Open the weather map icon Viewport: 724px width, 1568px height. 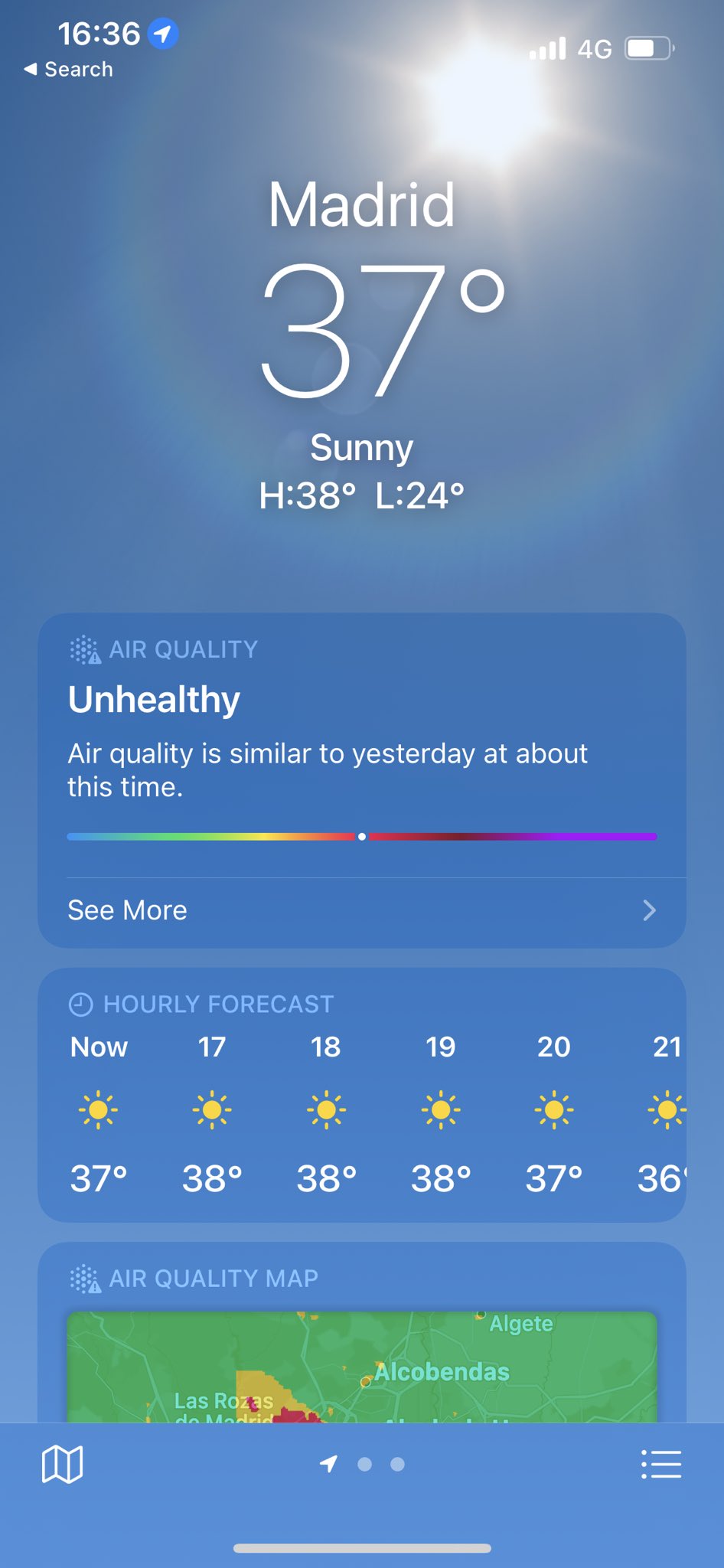(x=62, y=1465)
